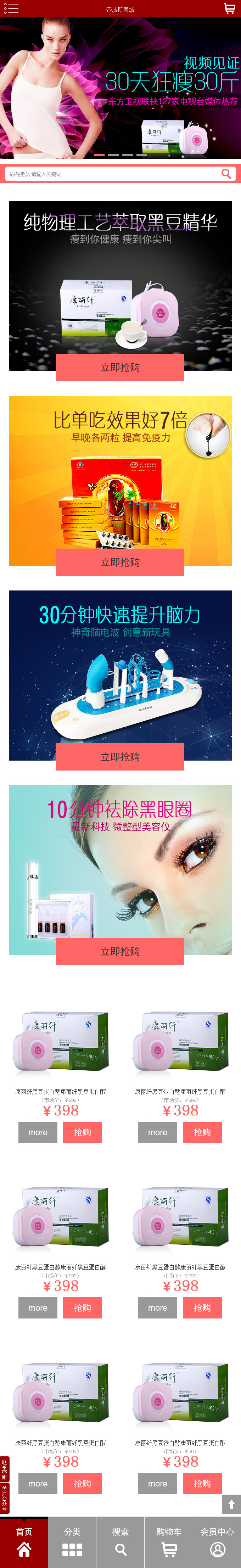Image resolution: width=241 pixels, height=1568 pixels.
Task: Open the 搜索 tab in bottom bar
Action: [120, 1542]
